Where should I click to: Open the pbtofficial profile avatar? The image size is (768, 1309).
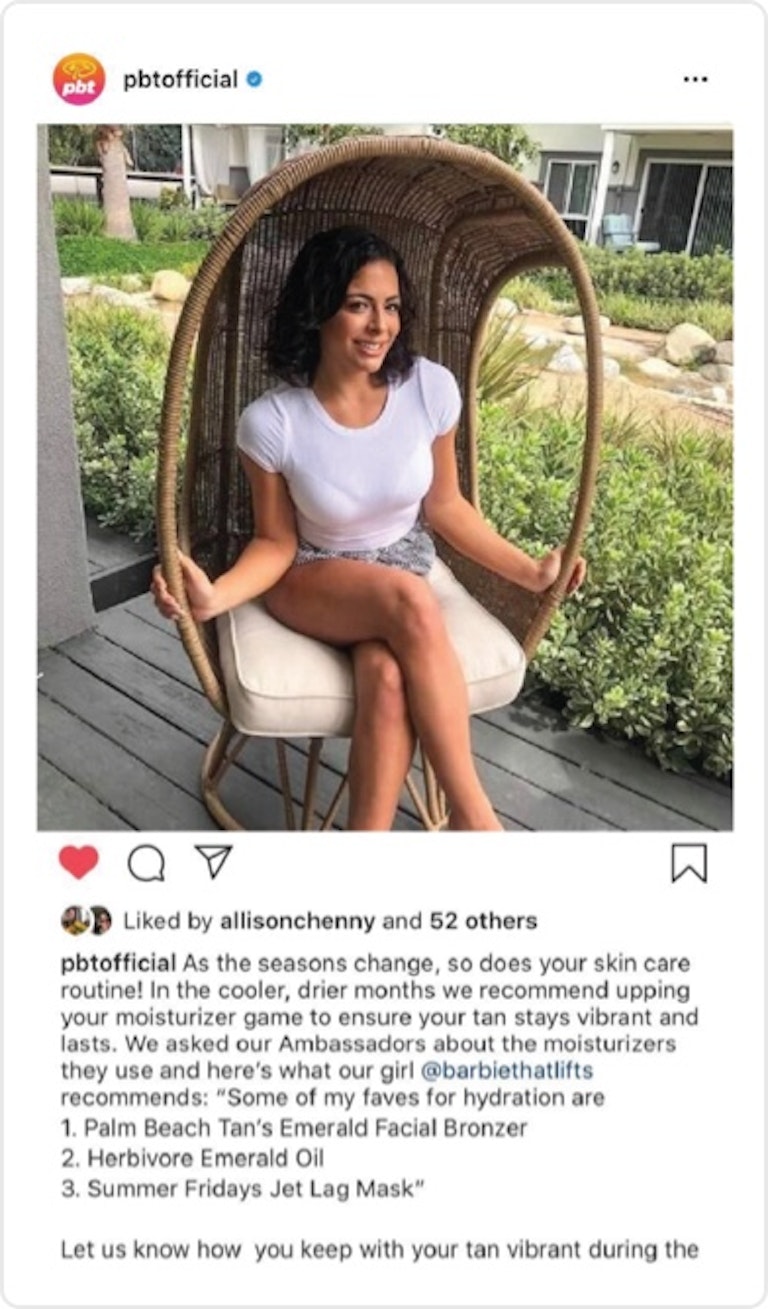(x=79, y=79)
